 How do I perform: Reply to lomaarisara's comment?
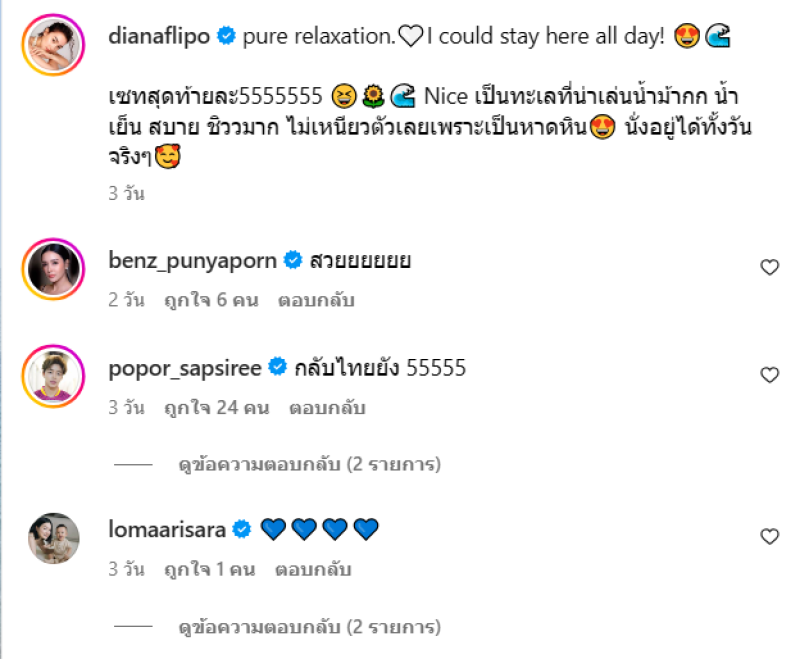pos(295,570)
